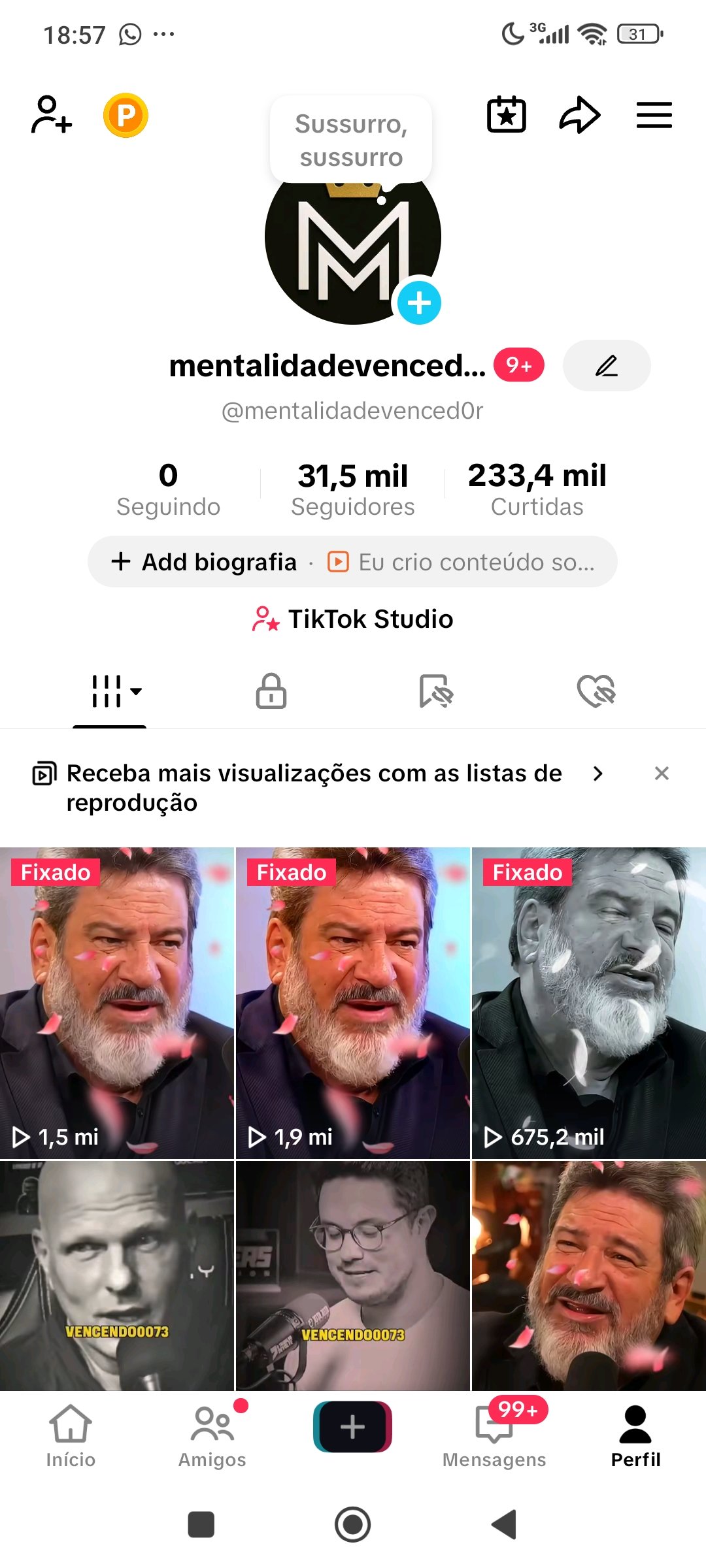
Task: Share this profile
Action: click(579, 115)
